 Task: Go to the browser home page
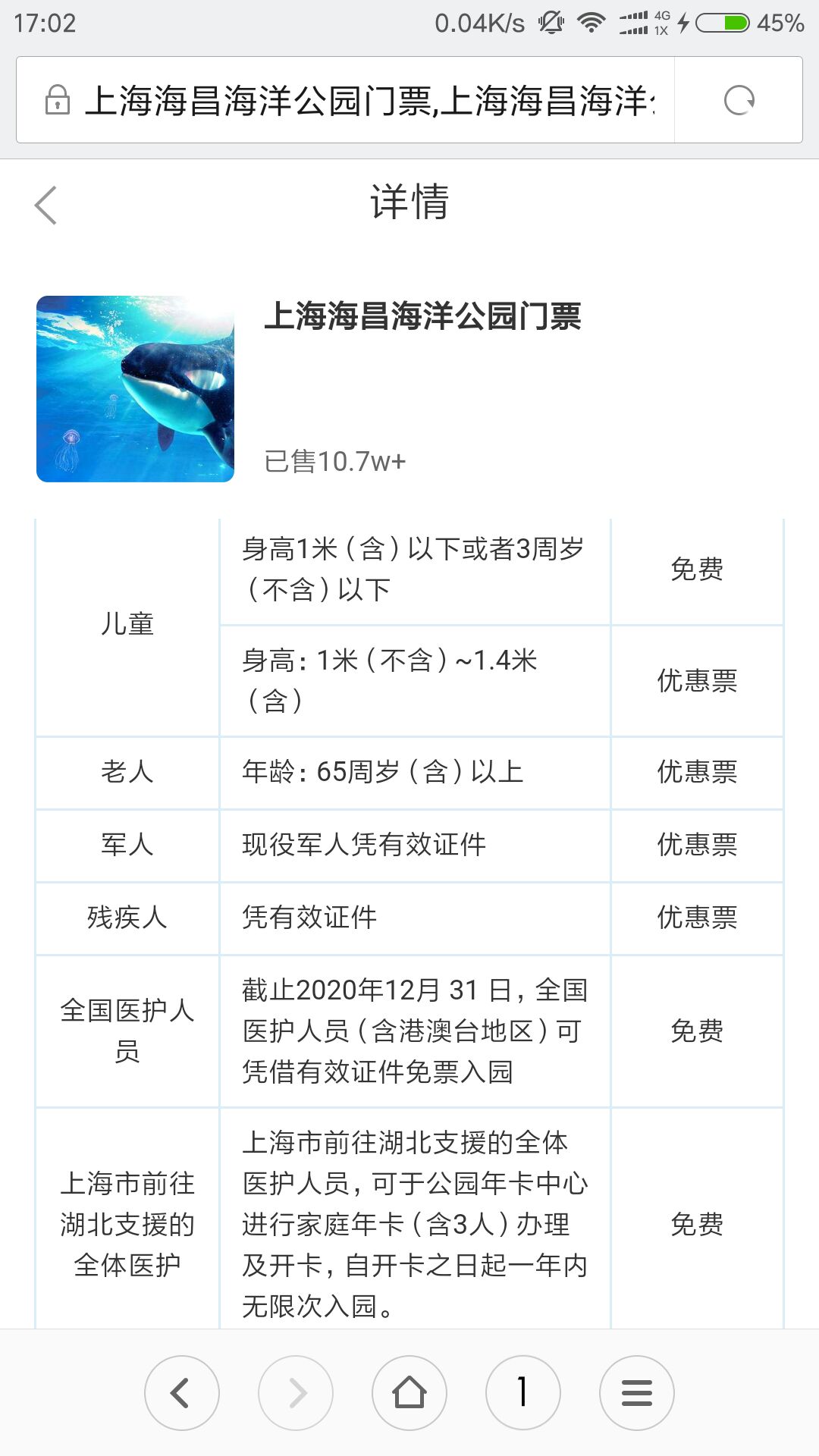click(409, 1392)
